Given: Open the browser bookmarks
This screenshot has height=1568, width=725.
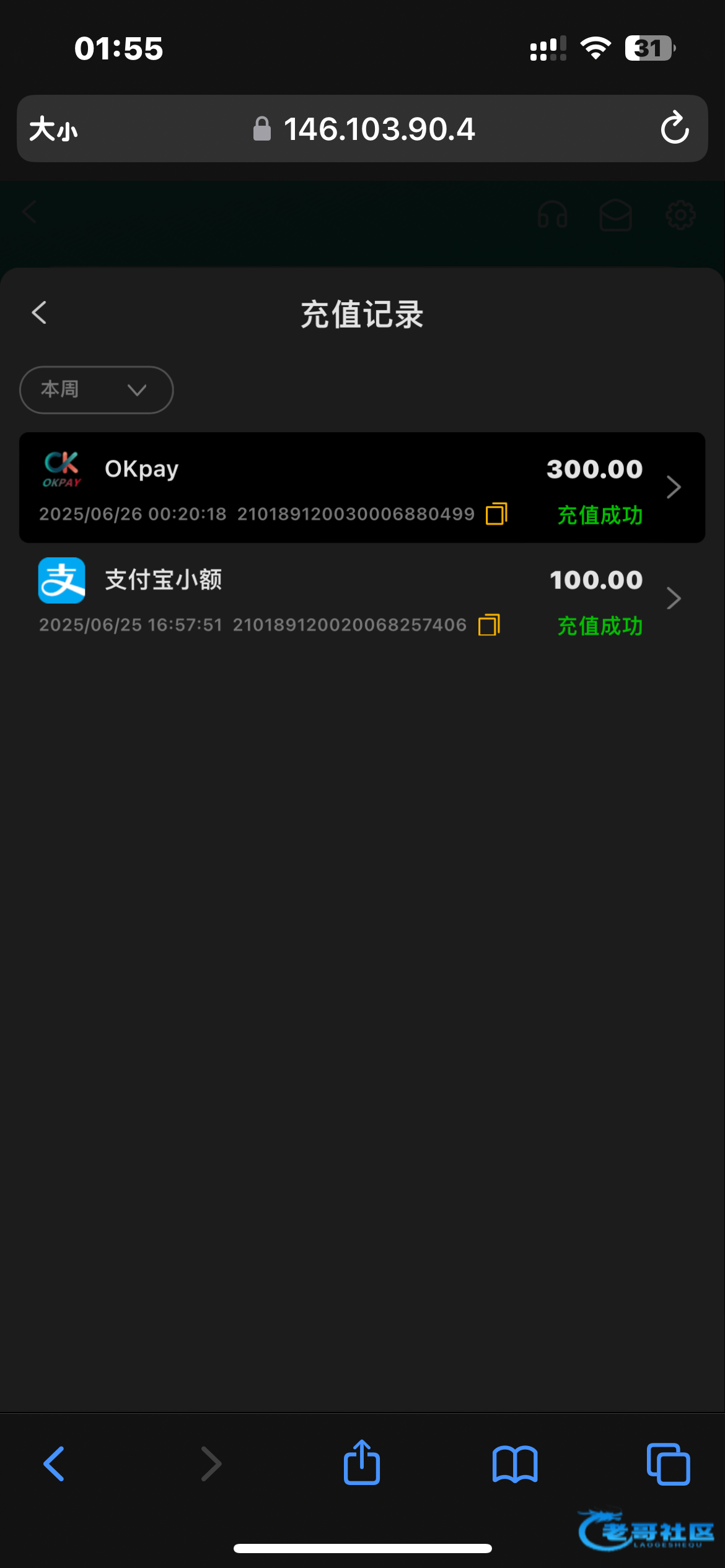Looking at the screenshot, I should point(515,1464).
